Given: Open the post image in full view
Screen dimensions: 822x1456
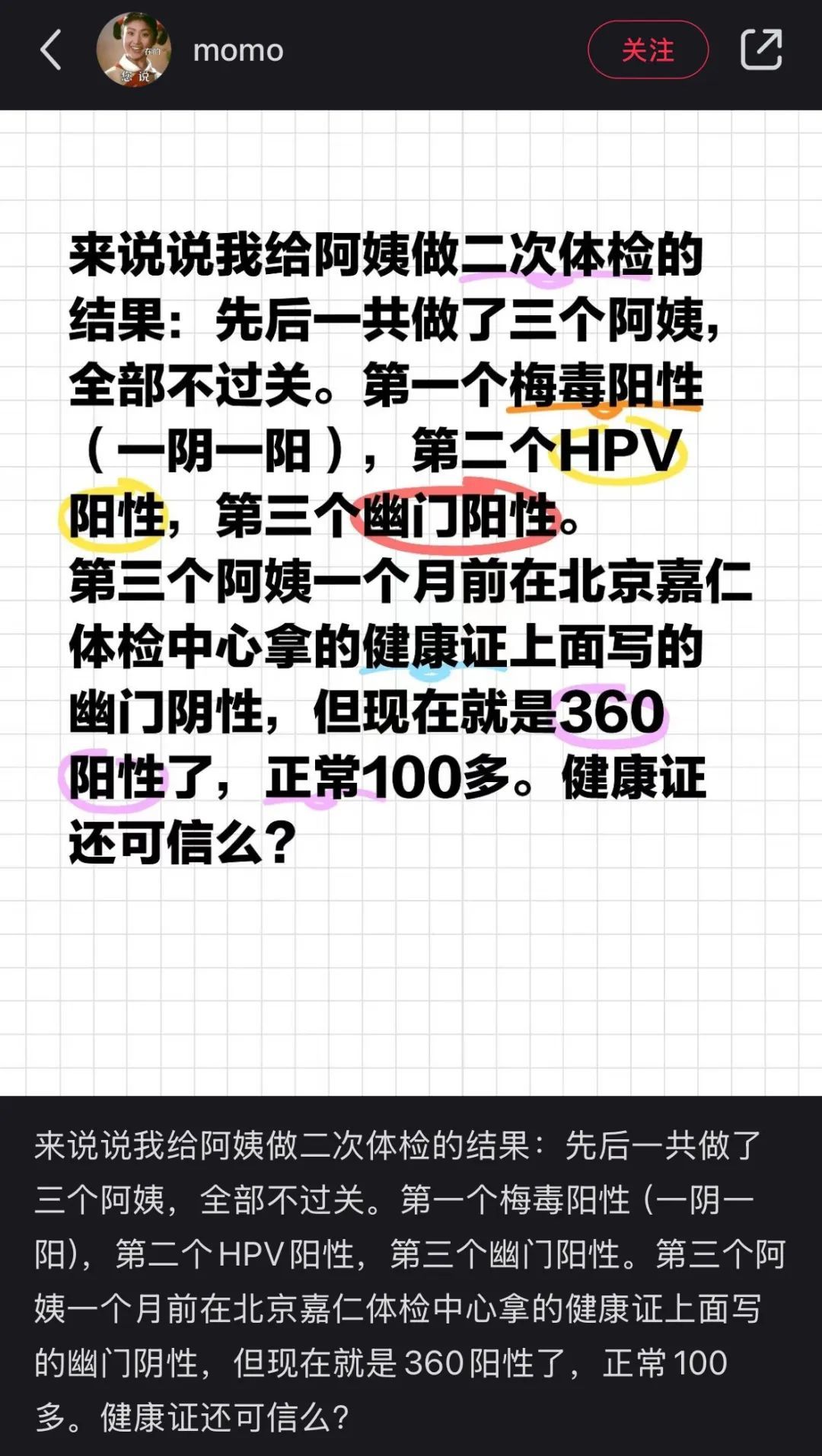Looking at the screenshot, I should [x=411, y=602].
